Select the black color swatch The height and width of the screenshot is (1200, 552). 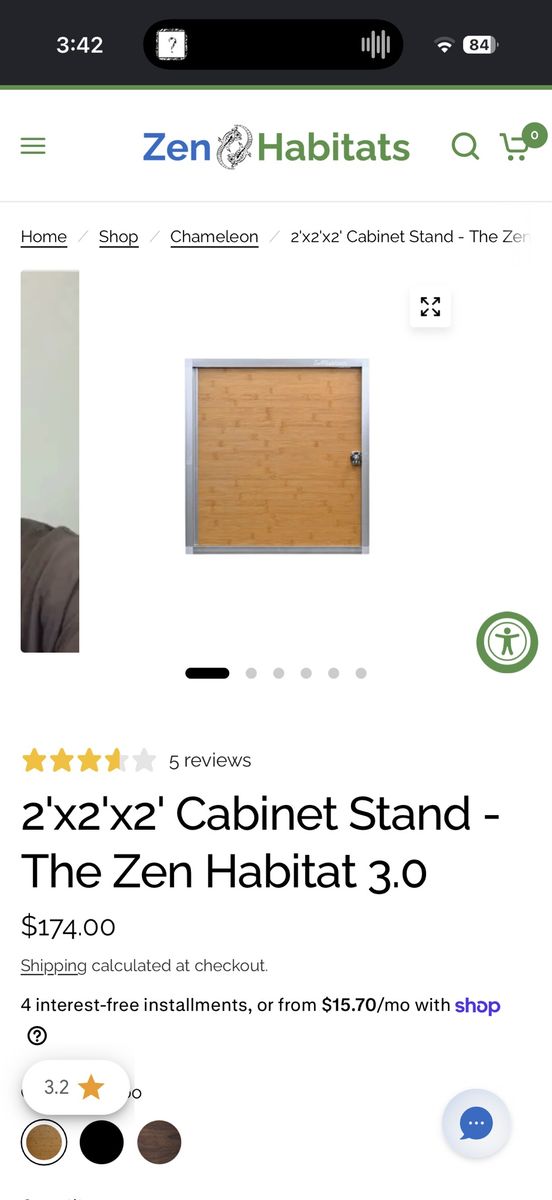coord(101,1142)
